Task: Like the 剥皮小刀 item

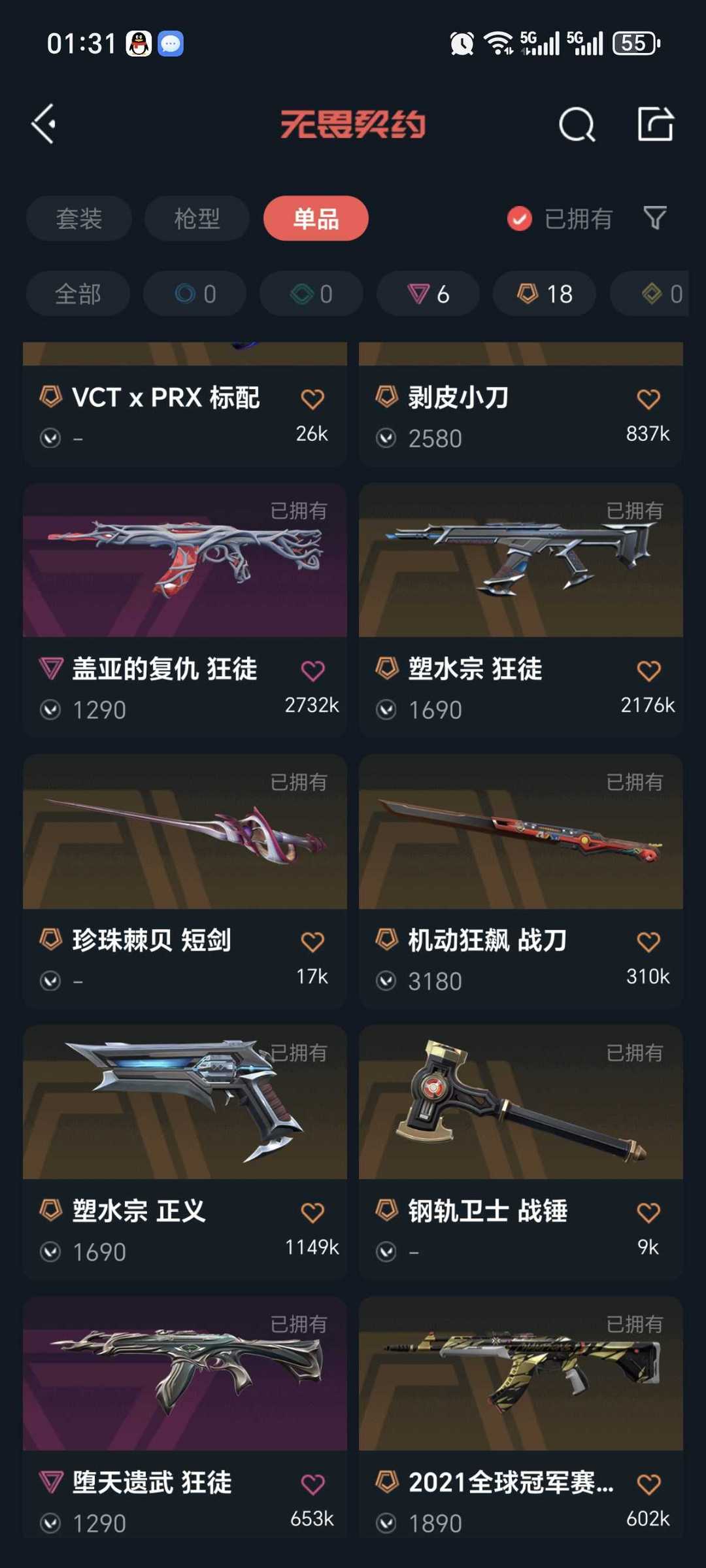Action: pyautogui.click(x=648, y=398)
